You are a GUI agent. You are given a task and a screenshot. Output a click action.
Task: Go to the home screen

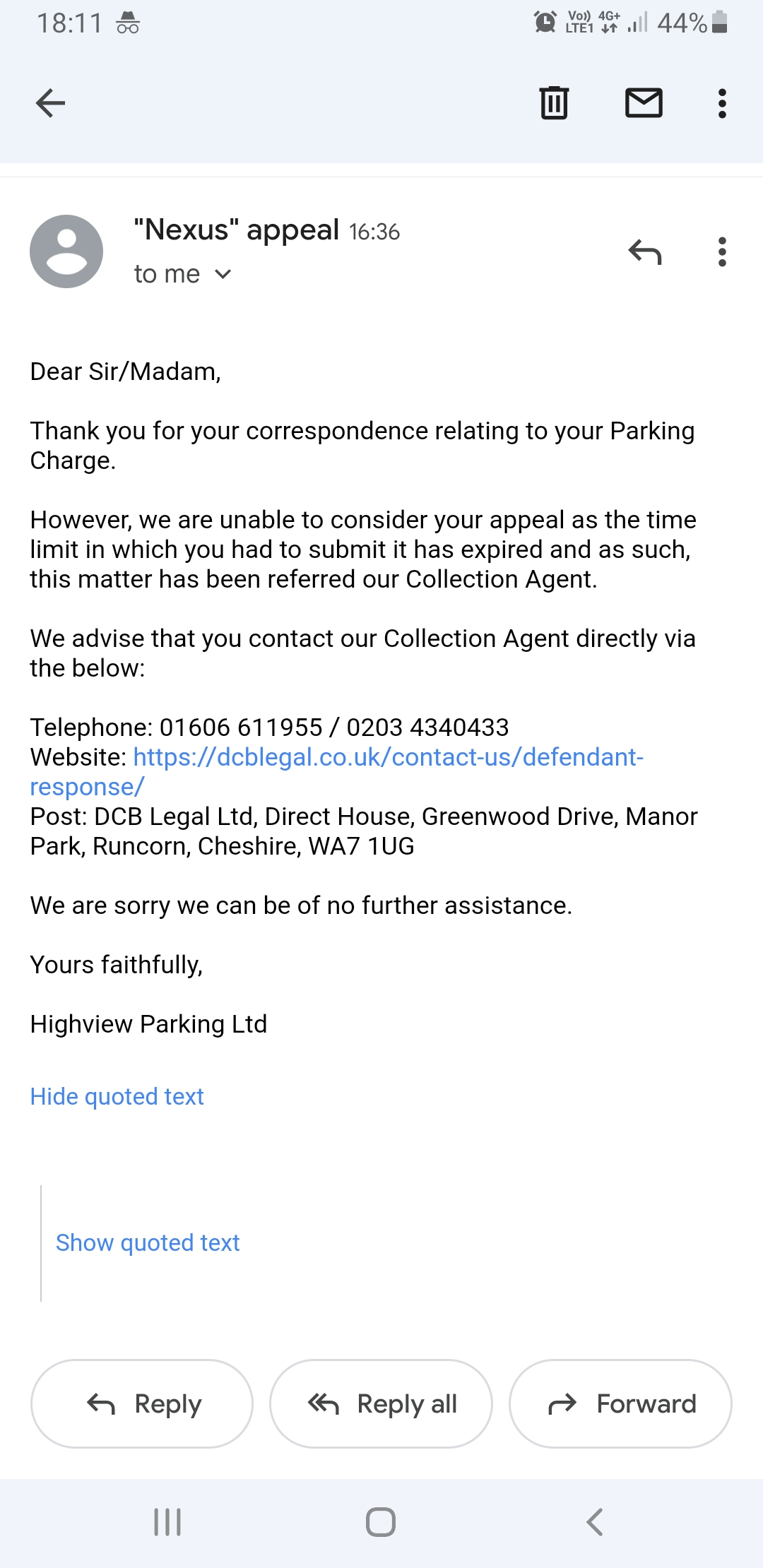point(381,1522)
